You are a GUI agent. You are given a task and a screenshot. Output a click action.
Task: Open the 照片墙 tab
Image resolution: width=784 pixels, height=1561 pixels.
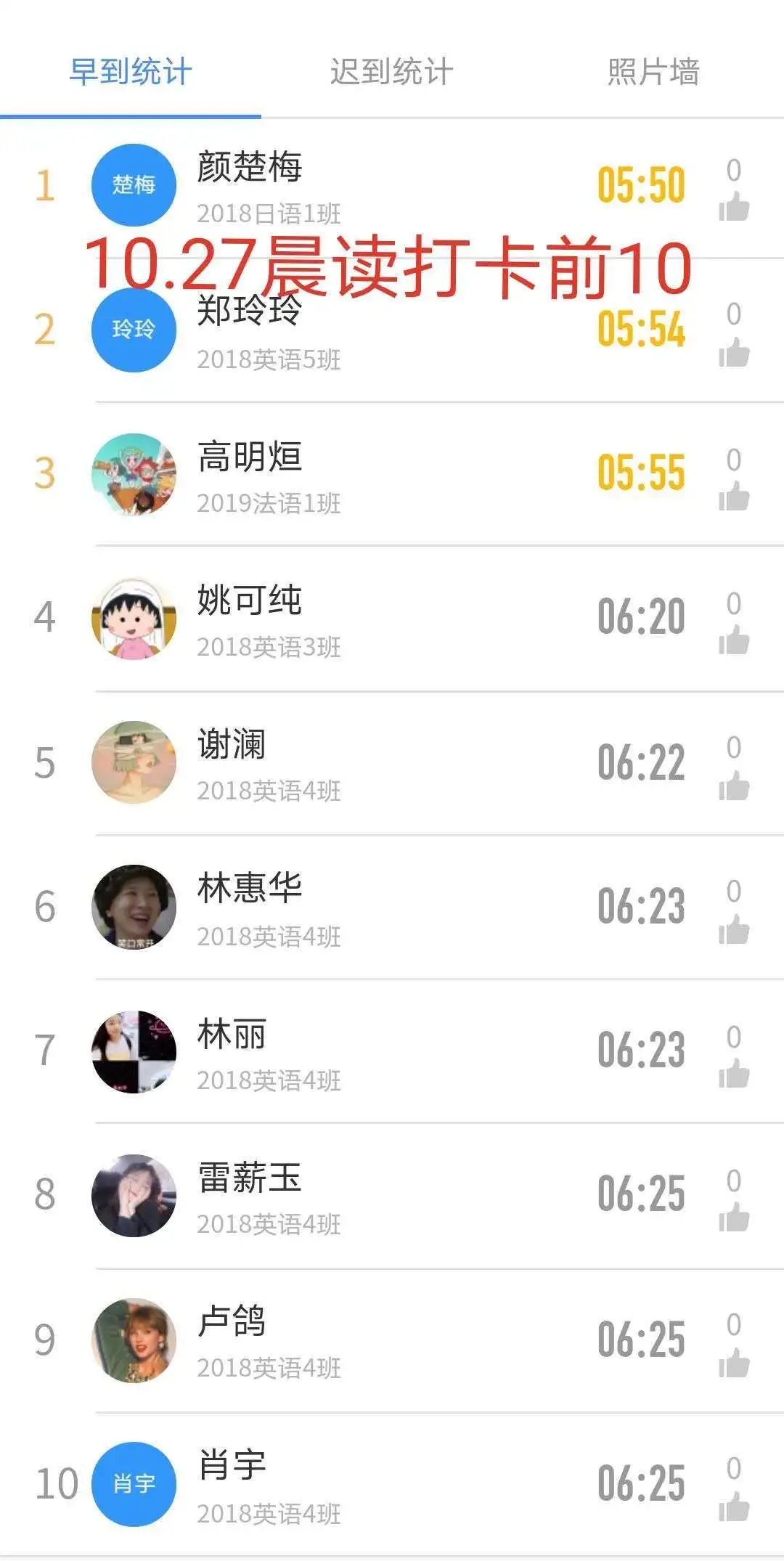653,73
